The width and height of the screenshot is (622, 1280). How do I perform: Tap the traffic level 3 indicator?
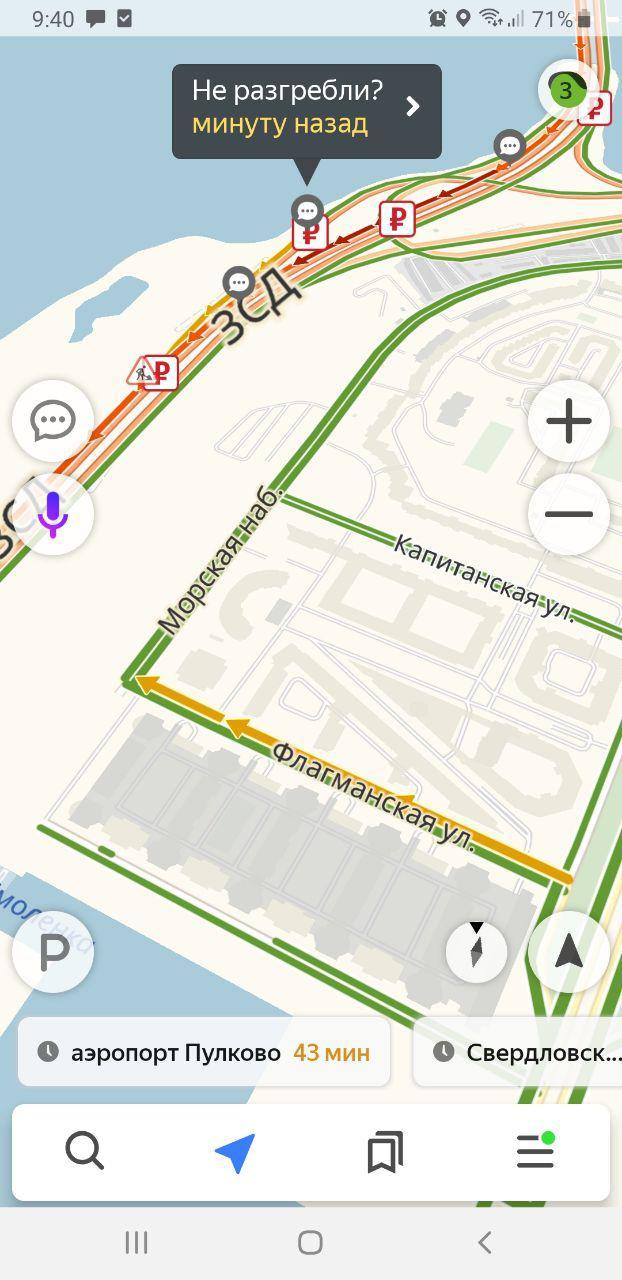coord(566,90)
